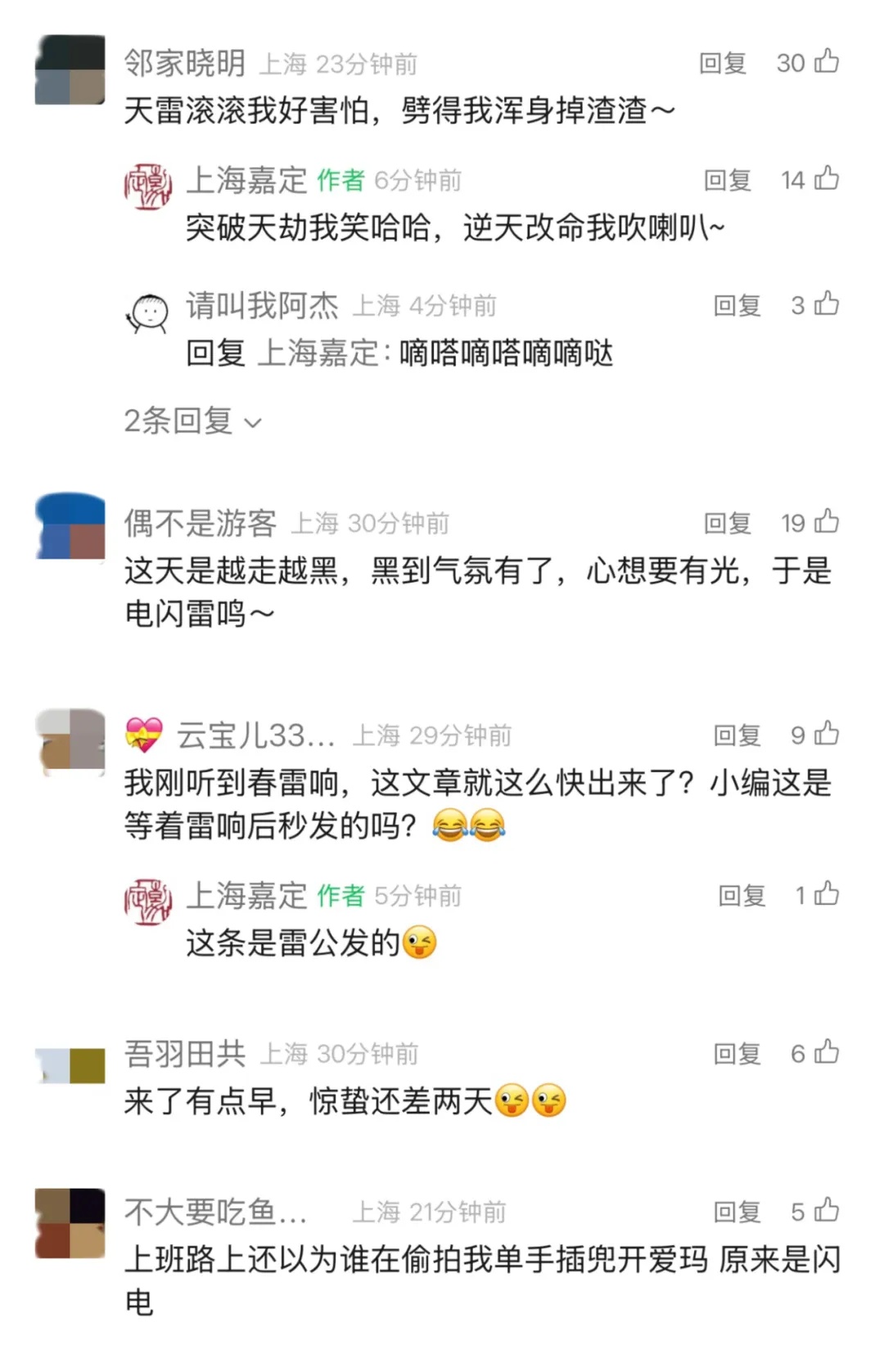
Task: Reply to 偶不是游客's comment
Action: point(727,523)
